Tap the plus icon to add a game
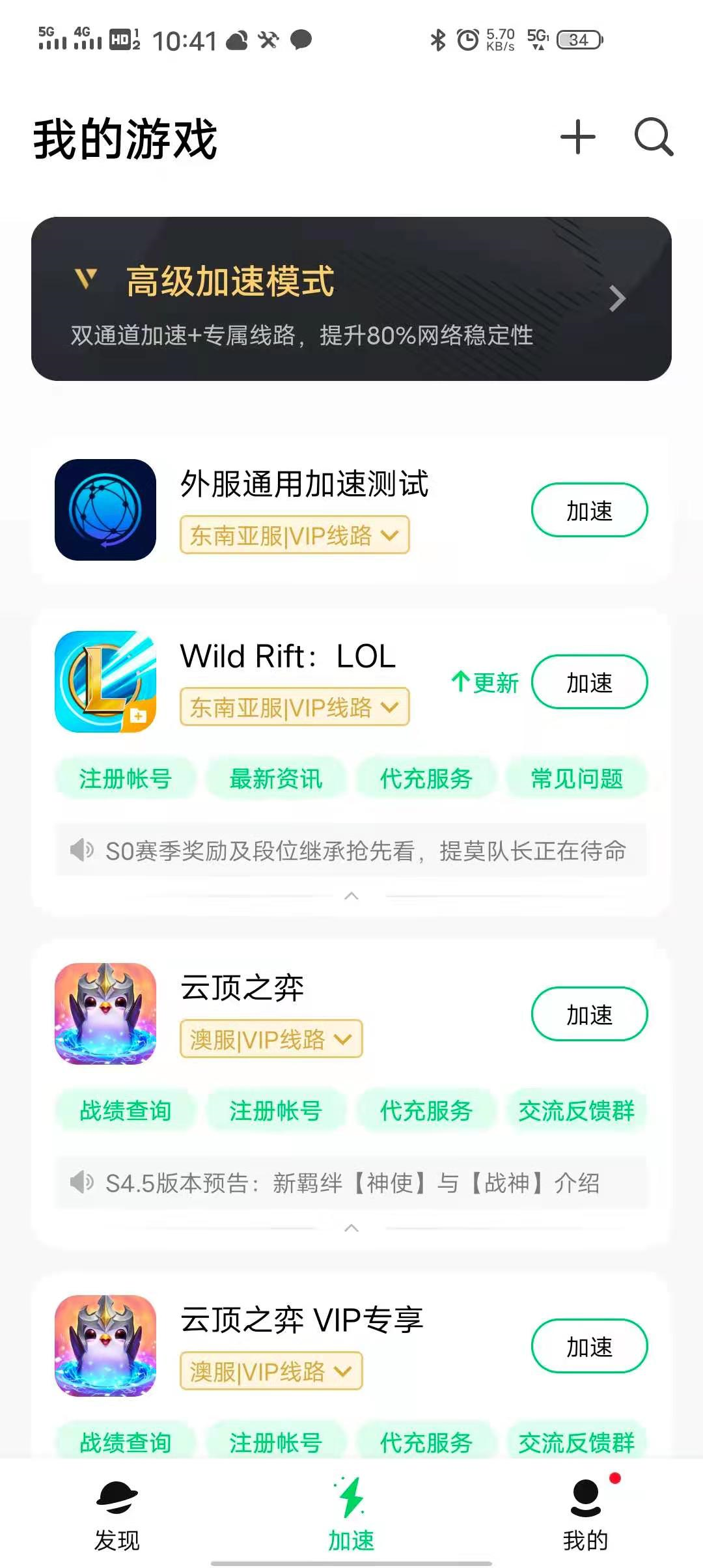703x1568 pixels. point(577,137)
